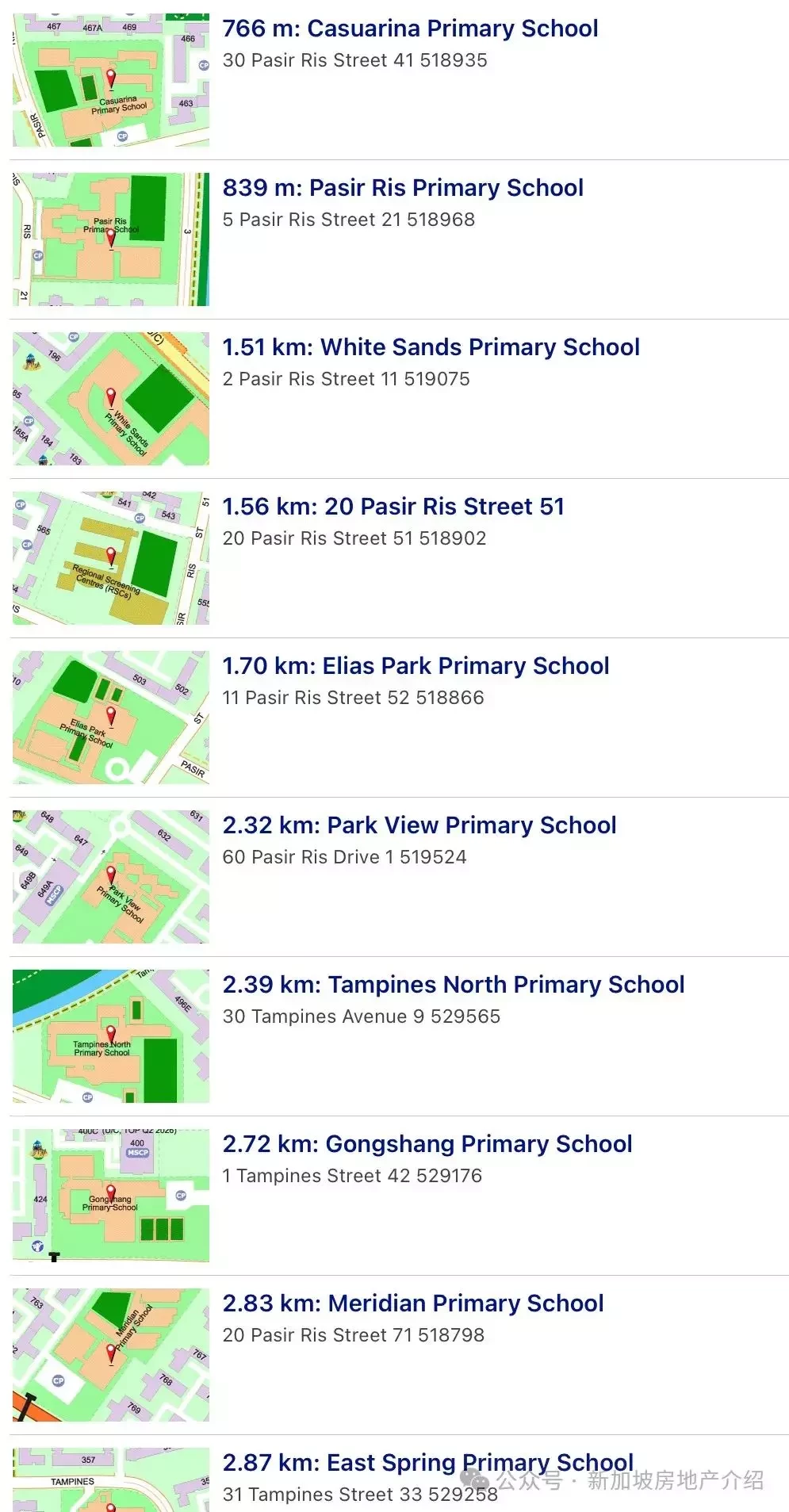Open the 20 Pasir Ris Street 51 result

coord(393,507)
